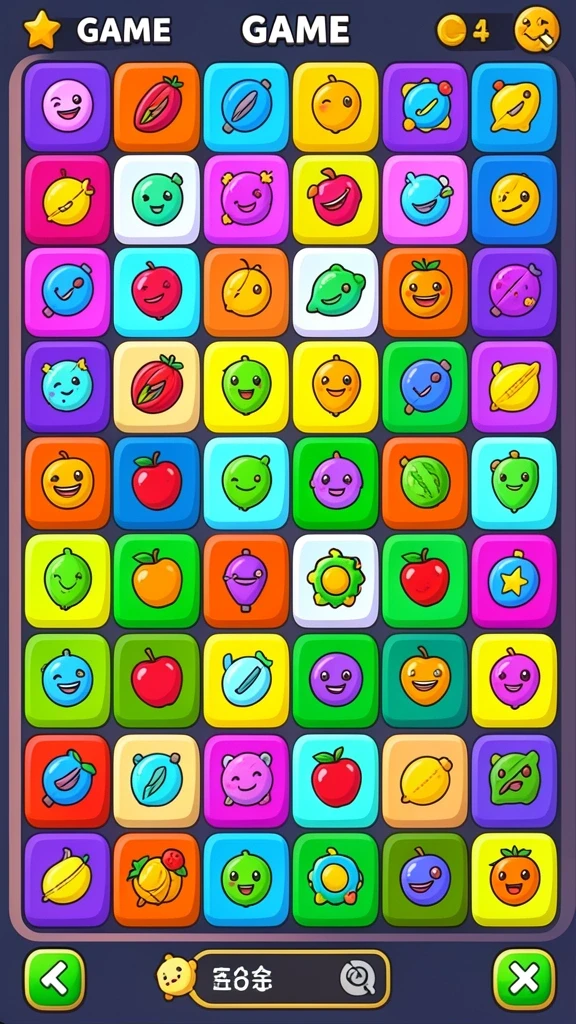Tap the purple tile with the green monster face

[514, 780]
